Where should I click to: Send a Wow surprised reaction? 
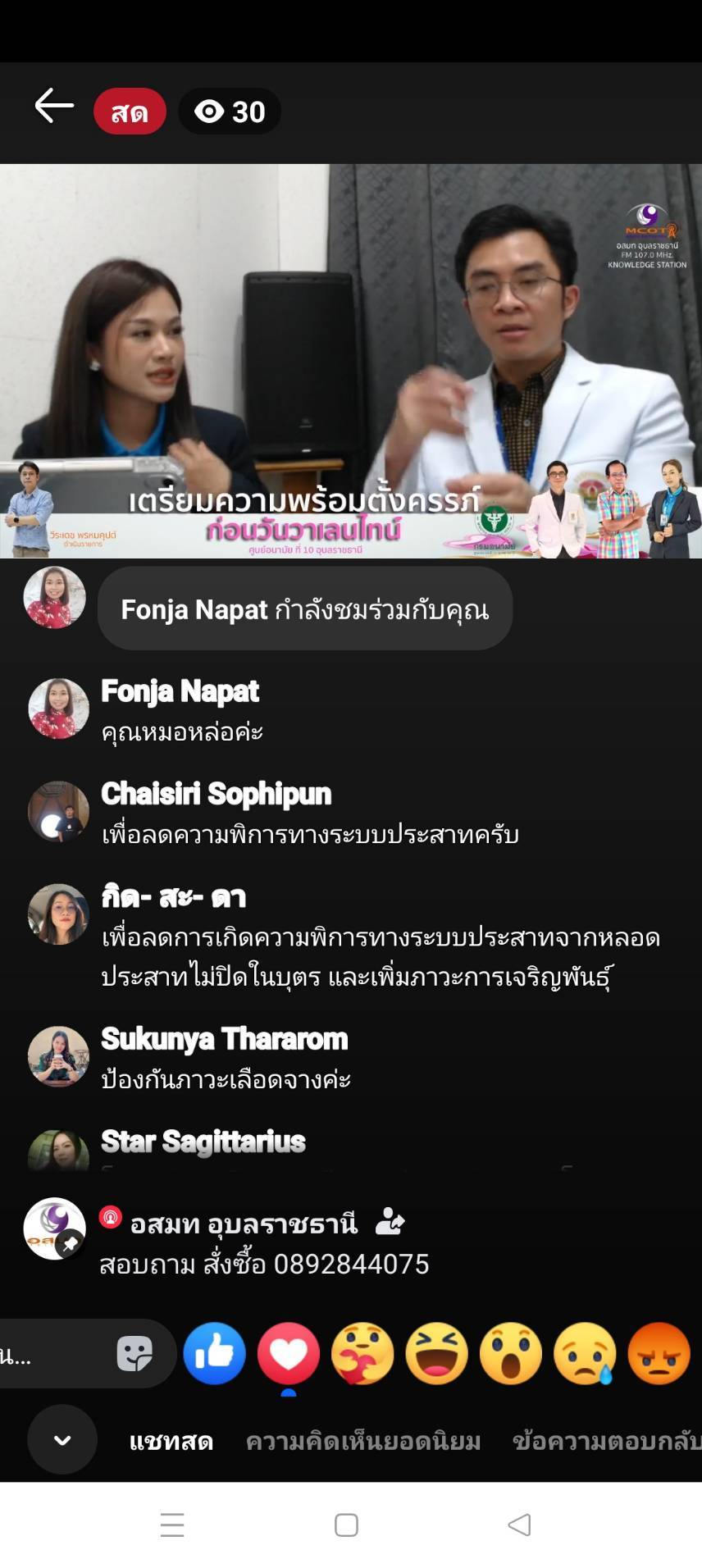click(x=511, y=1354)
